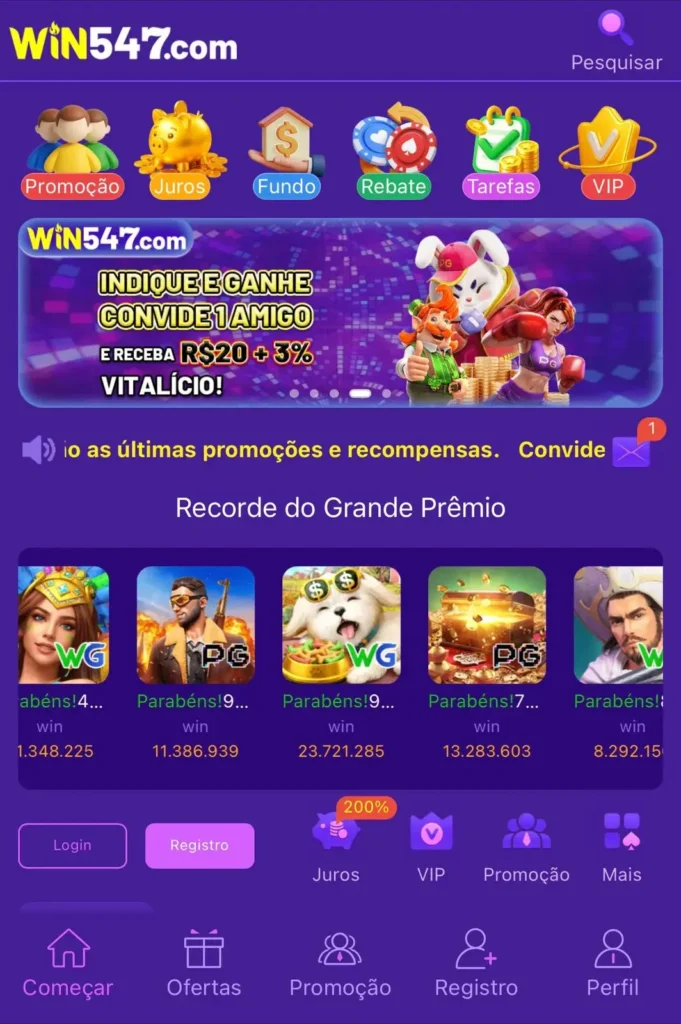Open the Promoção shortcut at top
The image size is (681, 1024).
(x=72, y=152)
